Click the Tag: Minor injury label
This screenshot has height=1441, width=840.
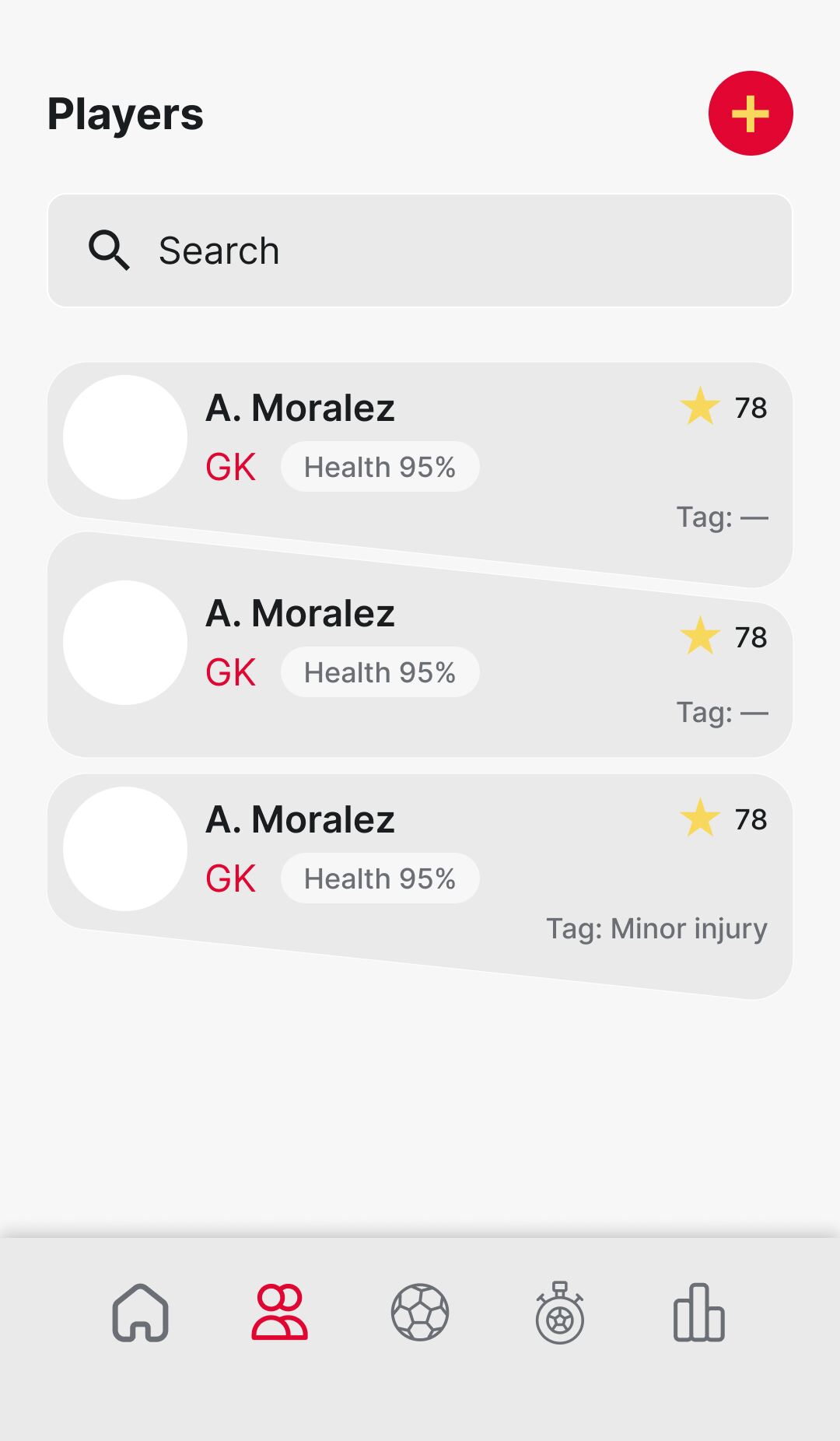pos(657,927)
